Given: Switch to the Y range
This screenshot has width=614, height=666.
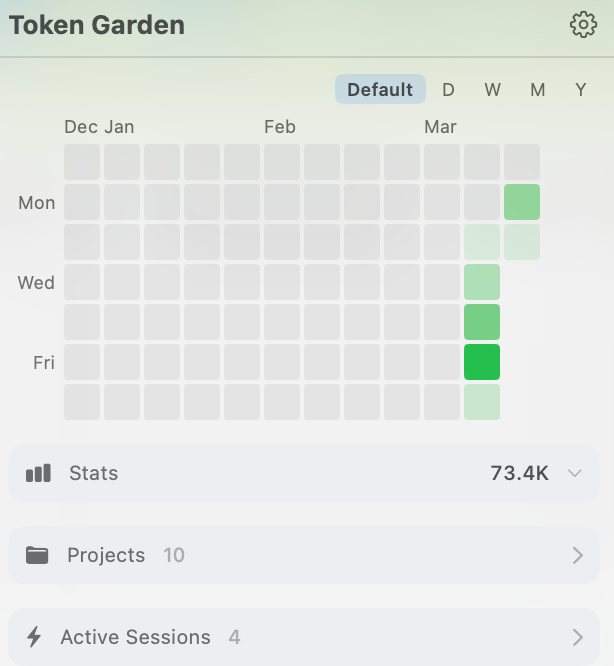Looking at the screenshot, I should coord(581,90).
